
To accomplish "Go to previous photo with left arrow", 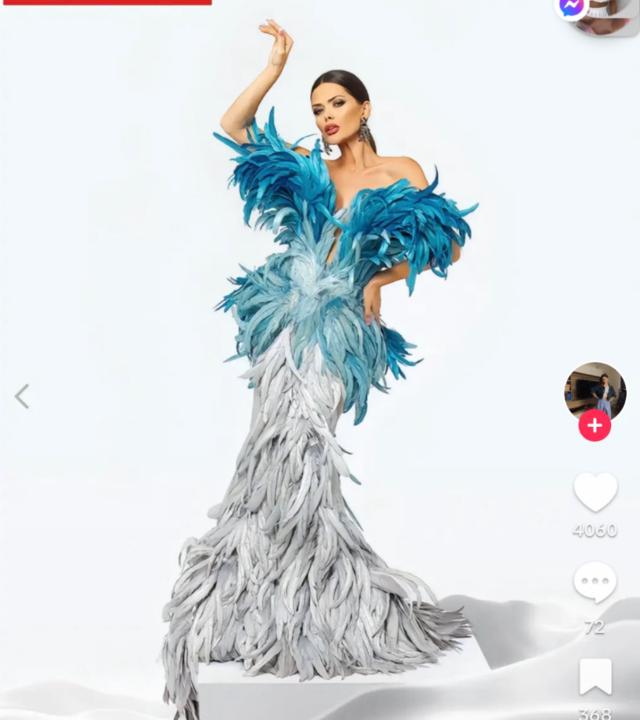I will (22, 397).
